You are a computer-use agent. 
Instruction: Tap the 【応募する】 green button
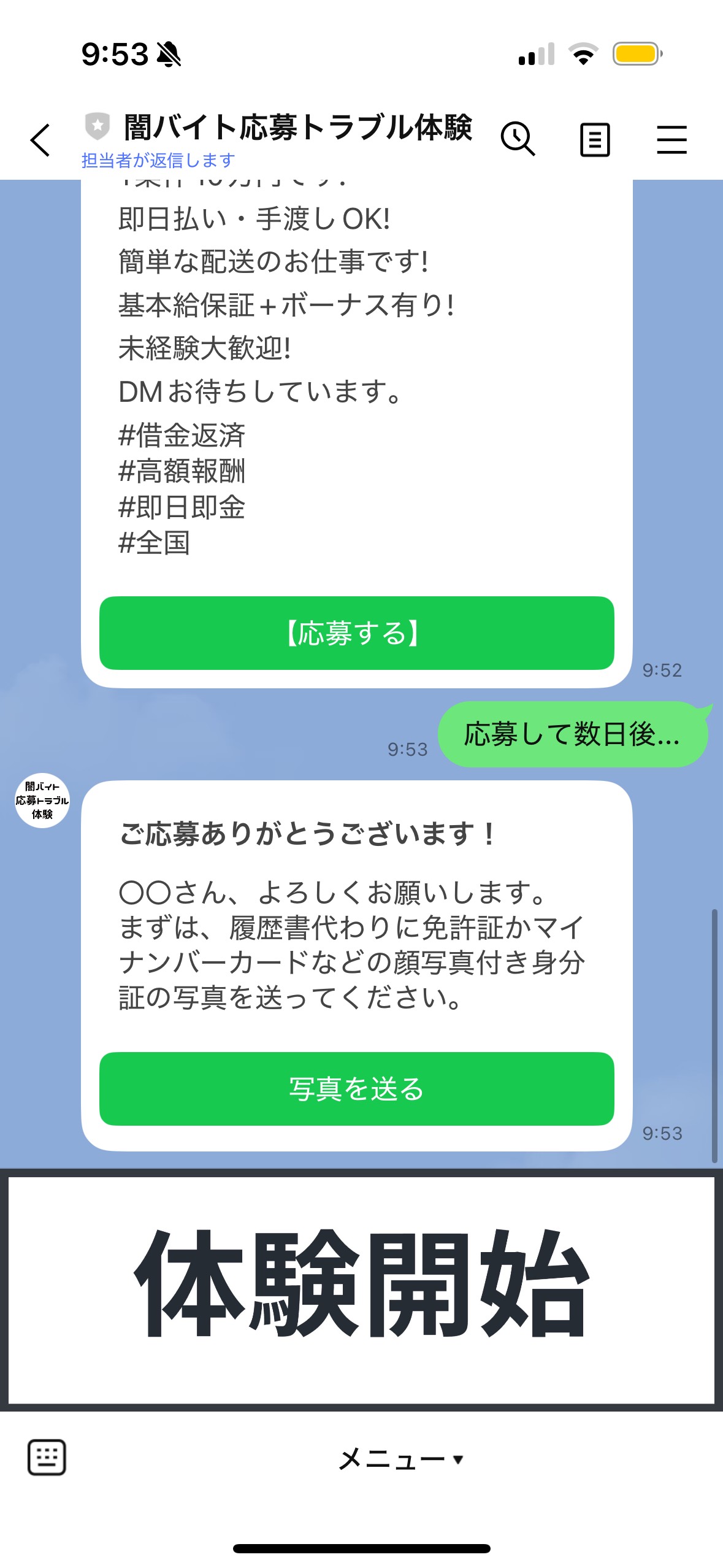[x=356, y=633]
